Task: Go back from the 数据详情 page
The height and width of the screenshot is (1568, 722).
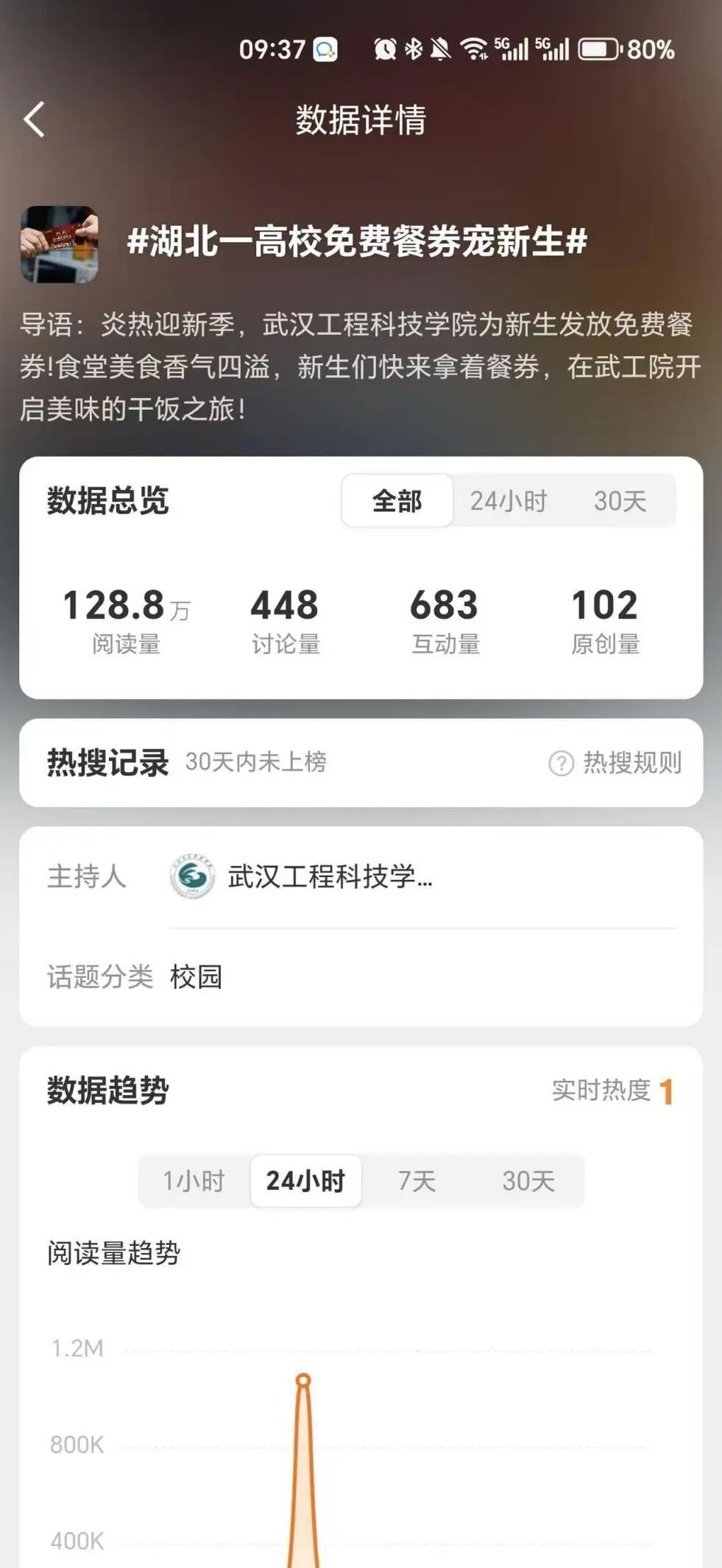Action: click(x=34, y=119)
